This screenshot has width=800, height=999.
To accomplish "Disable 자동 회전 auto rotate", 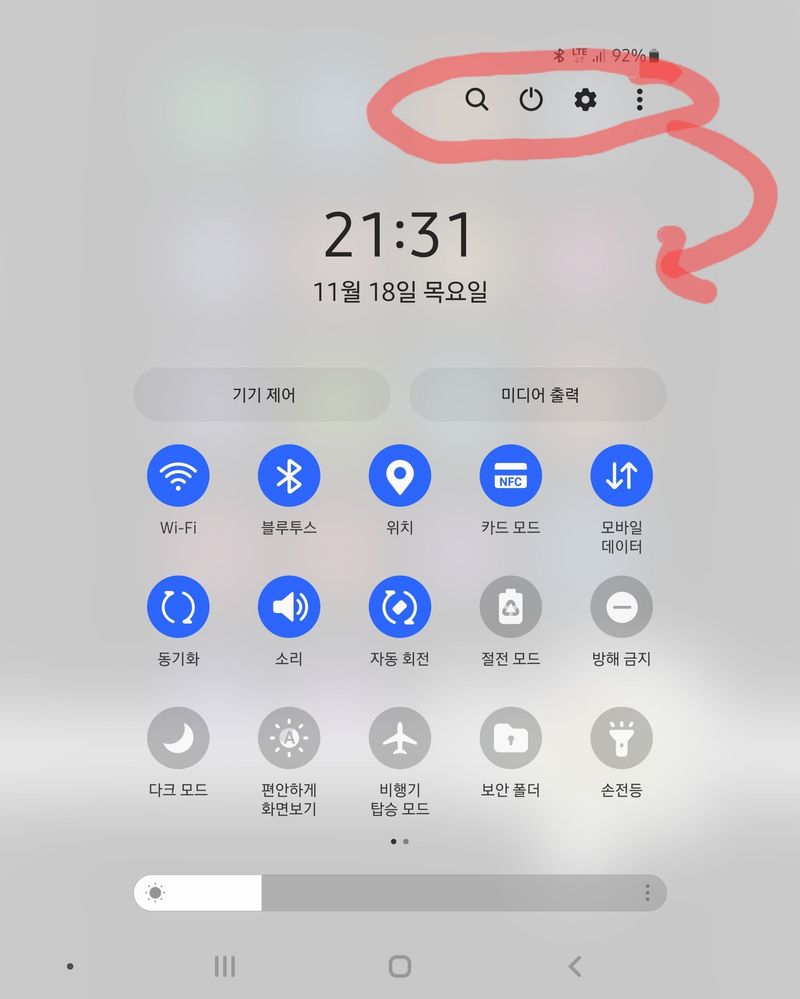I will (400, 607).
